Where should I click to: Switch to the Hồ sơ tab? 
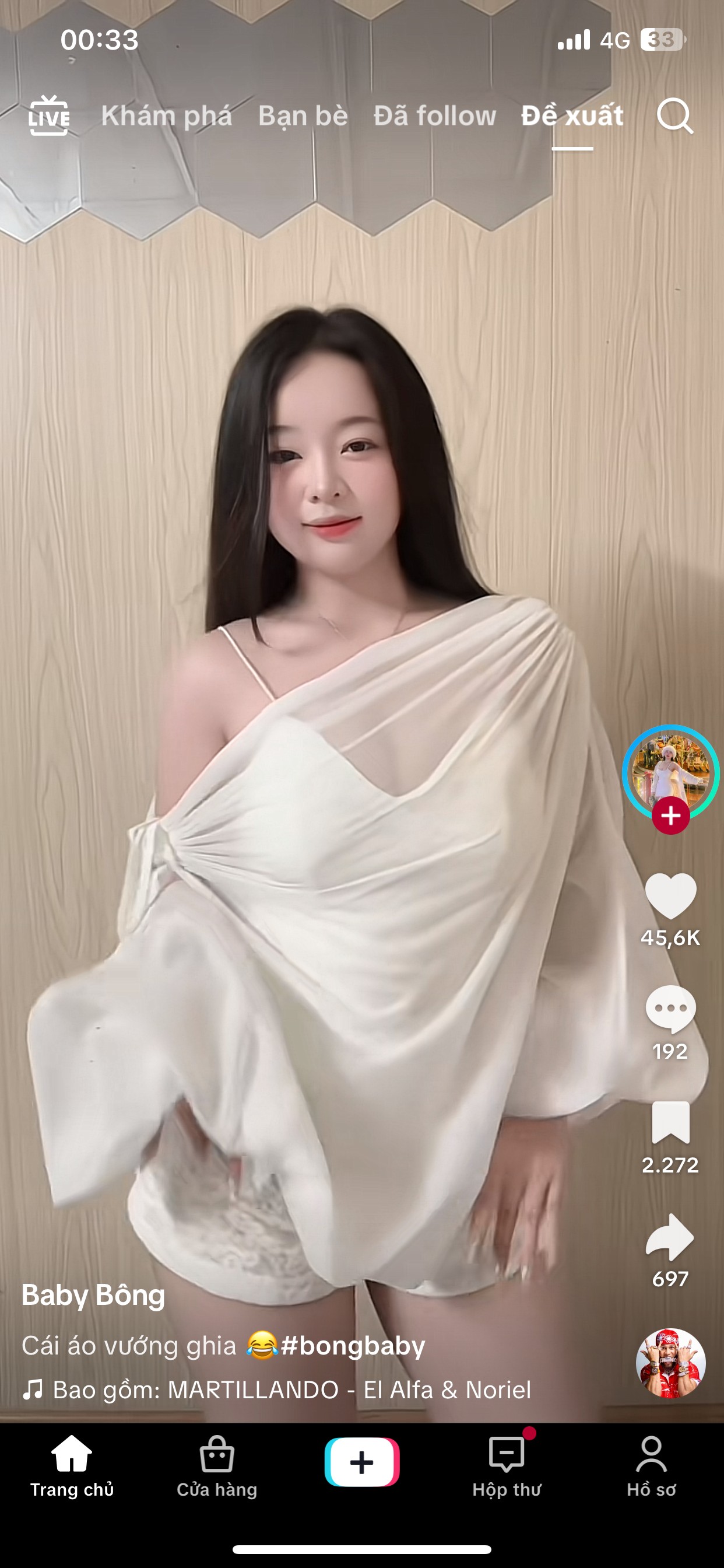[x=652, y=1467]
